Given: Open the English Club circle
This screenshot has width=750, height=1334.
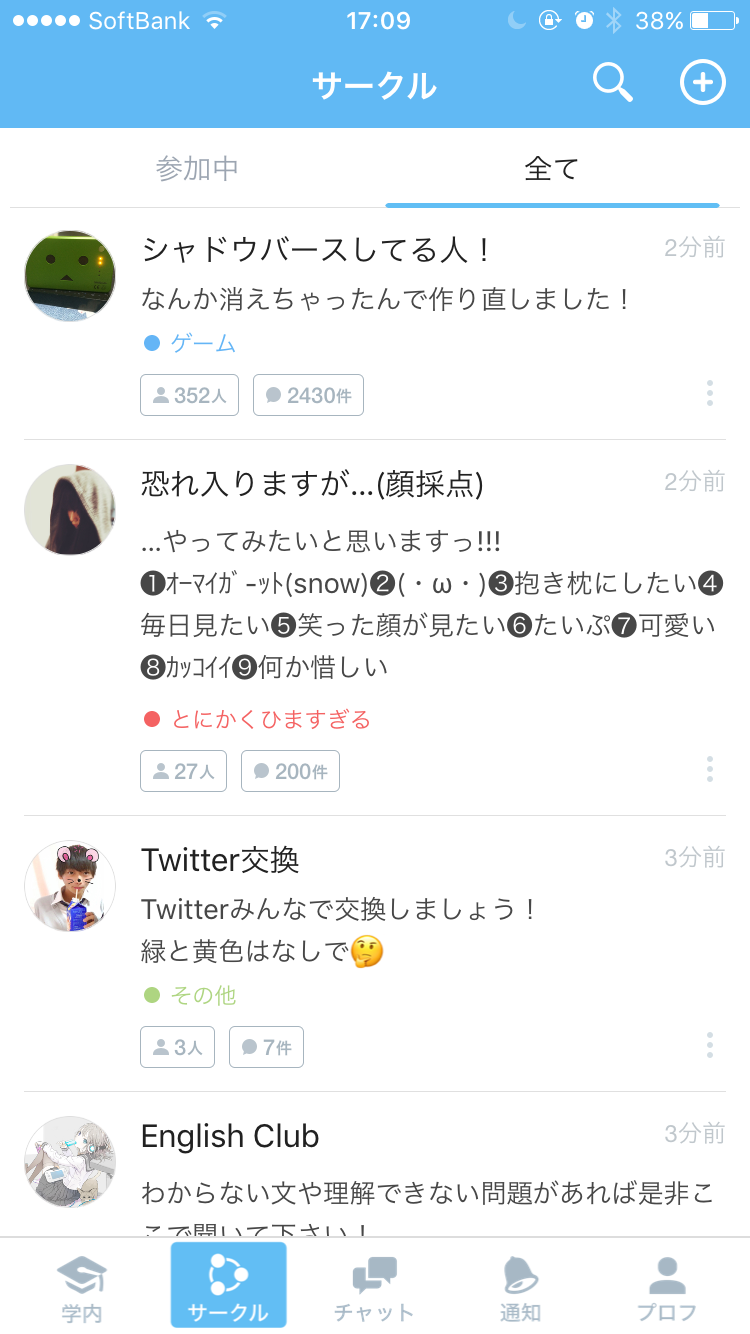Looking at the screenshot, I should [x=230, y=1137].
